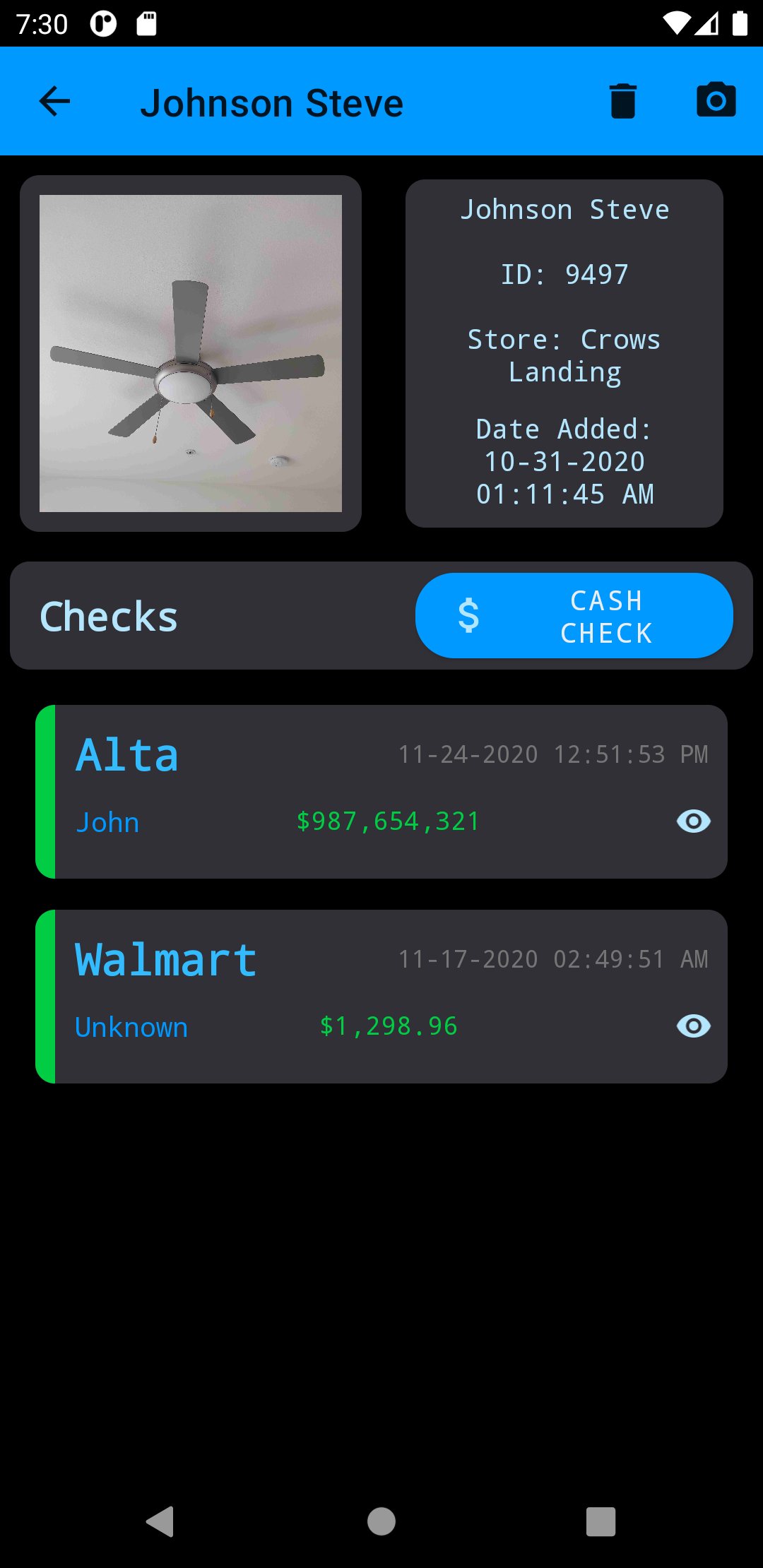This screenshot has width=763, height=1568.
Task: Tap the Cash Check button
Action: [574, 616]
